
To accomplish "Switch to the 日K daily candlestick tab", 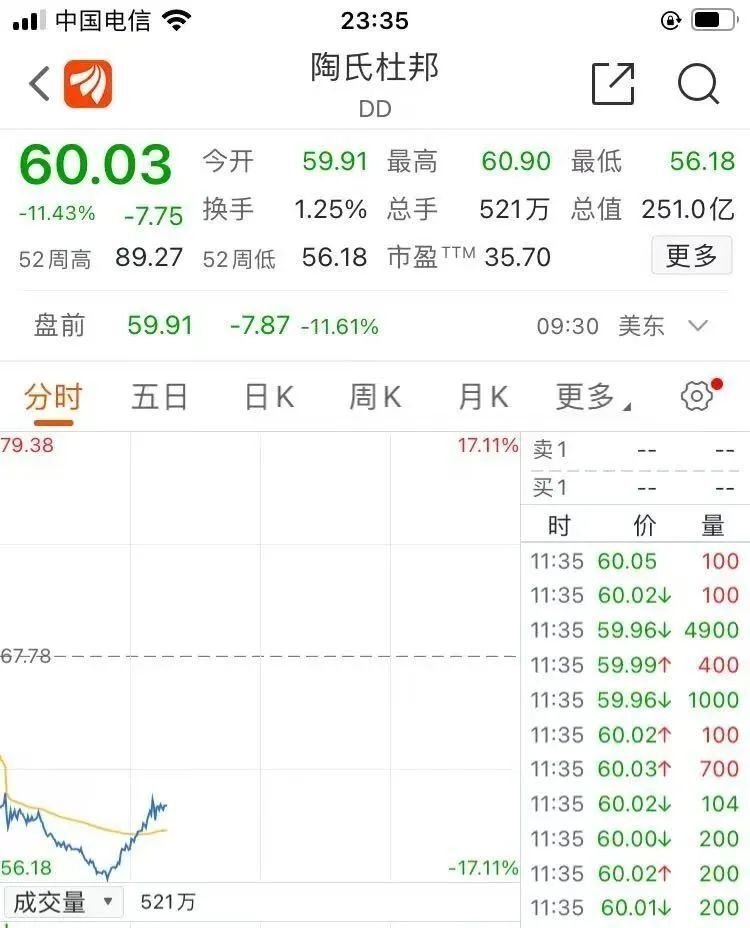I will pyautogui.click(x=267, y=396).
